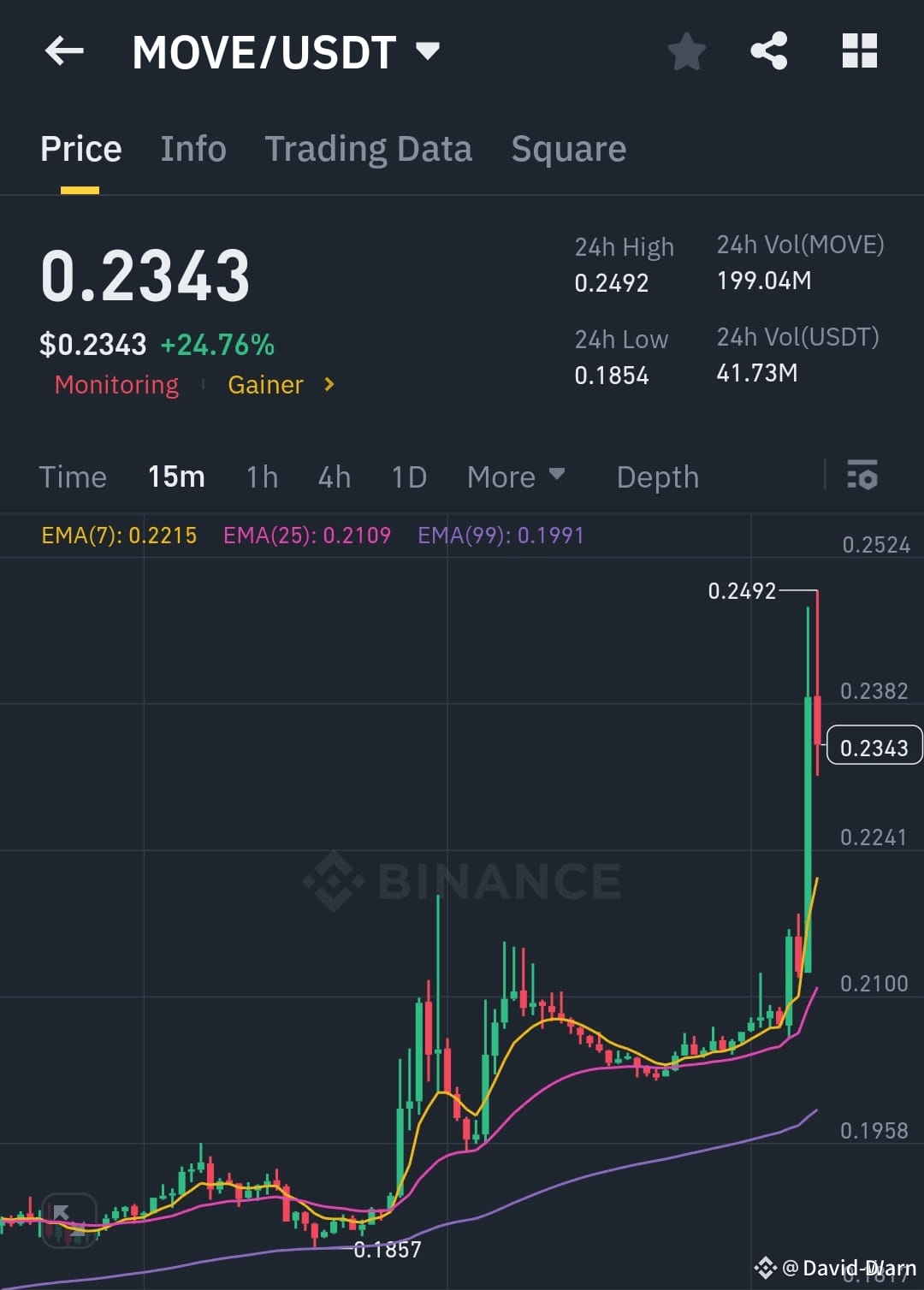The image size is (924, 1290).
Task: Star MOVE/USDT as a favorite
Action: pos(687,51)
